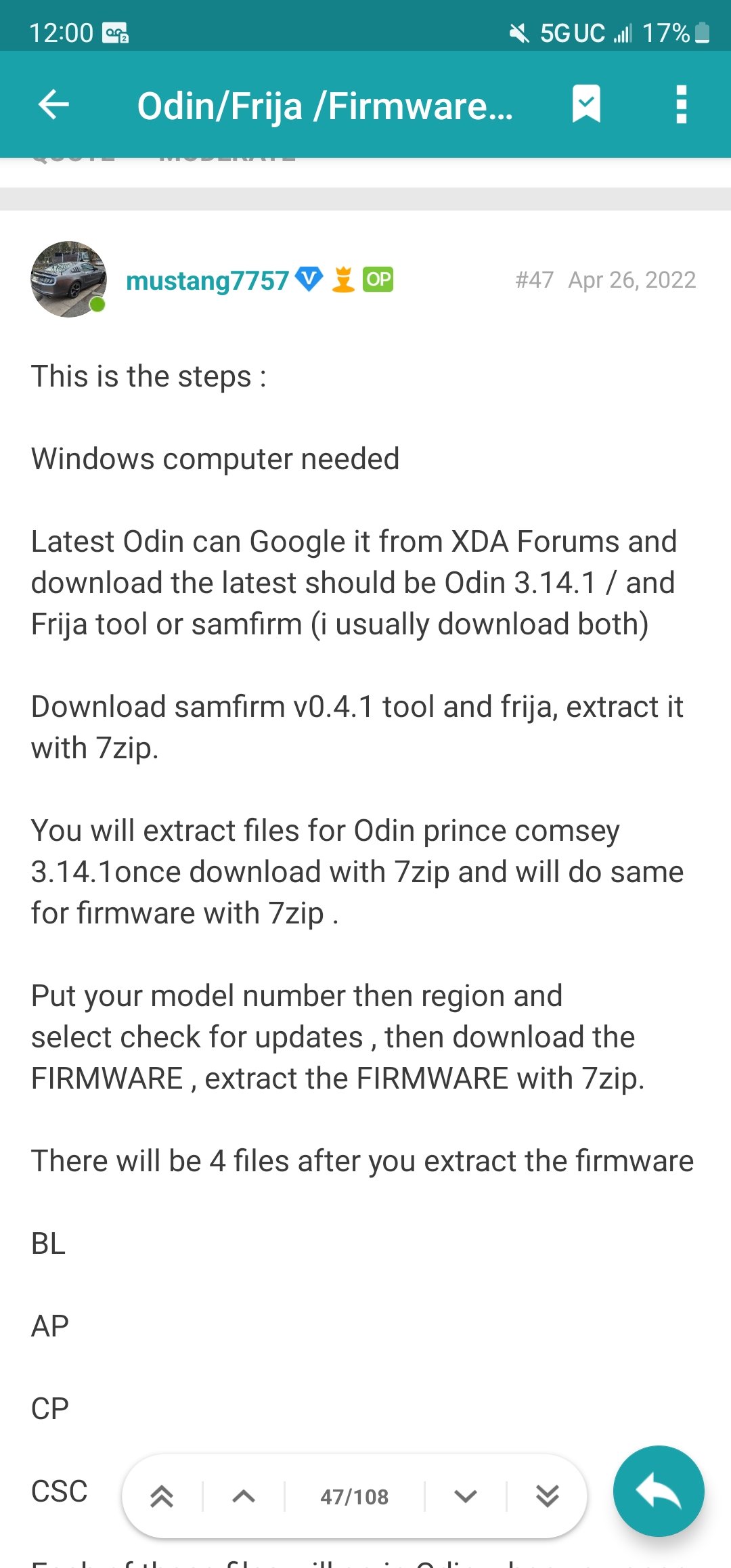Viewport: 731px width, 1568px height.
Task: Jump to the first post
Action: (162, 1496)
